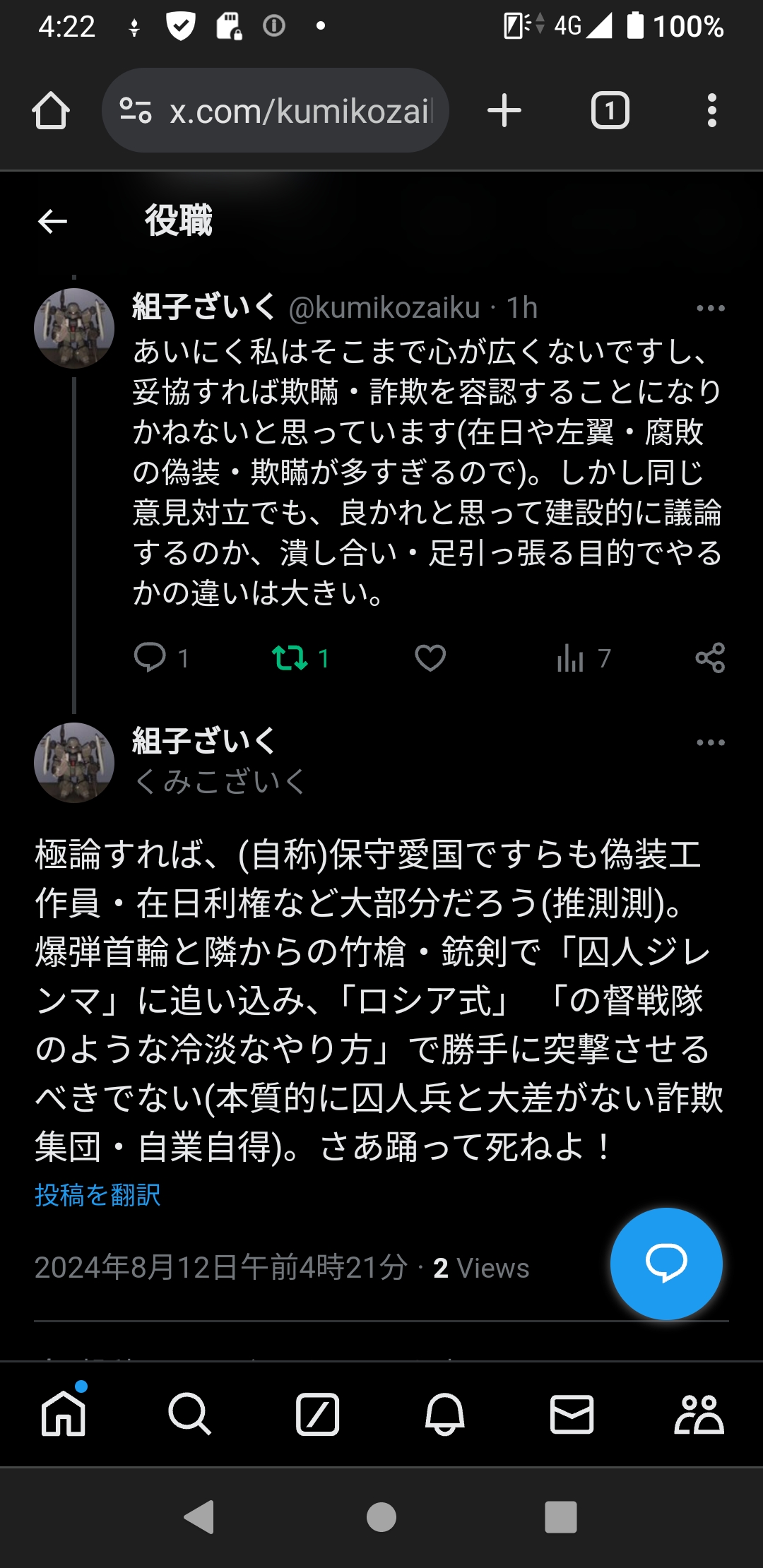Open browser home page
The width and height of the screenshot is (763, 1568).
click(x=51, y=111)
